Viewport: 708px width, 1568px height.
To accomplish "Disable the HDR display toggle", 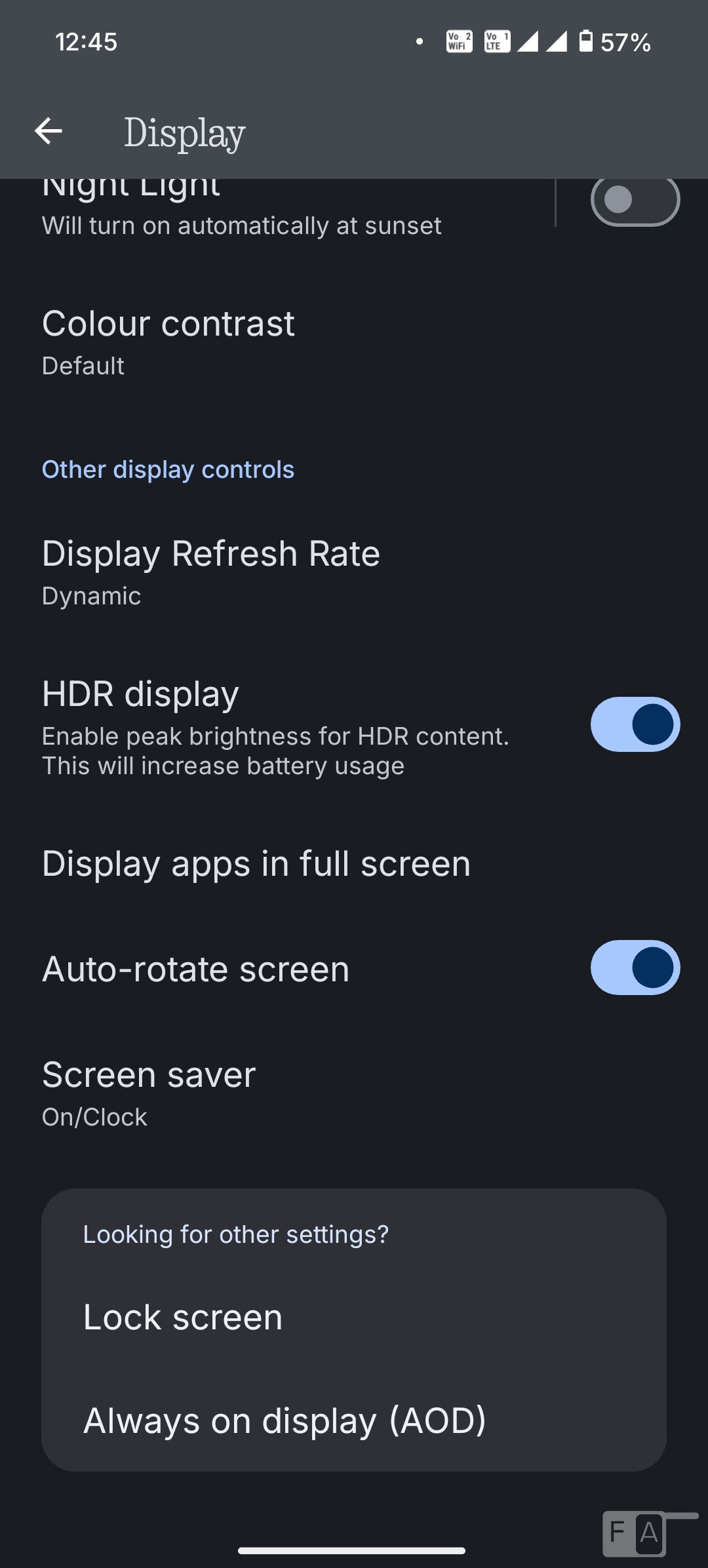I will [635, 724].
